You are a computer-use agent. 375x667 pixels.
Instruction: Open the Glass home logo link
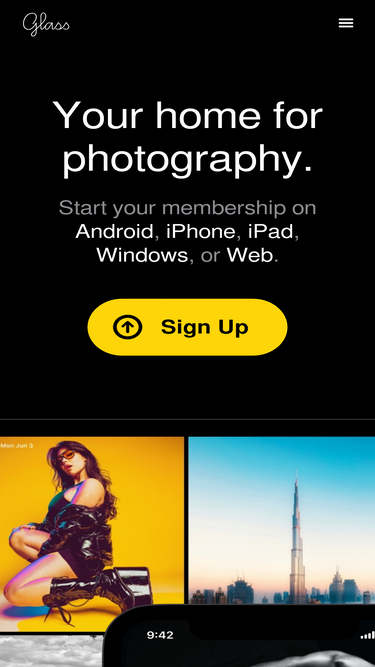click(x=46, y=24)
